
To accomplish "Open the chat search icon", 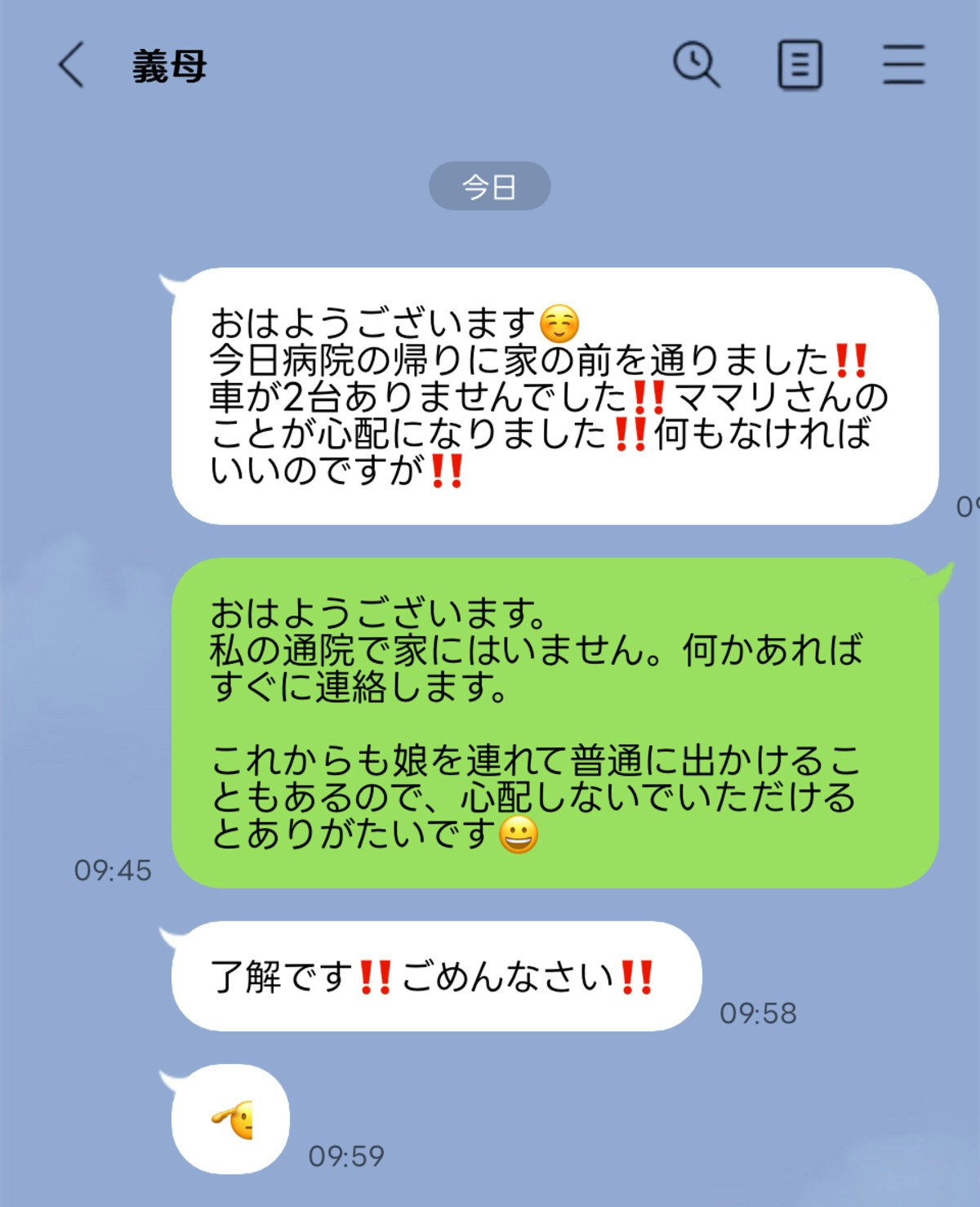I will 696,65.
